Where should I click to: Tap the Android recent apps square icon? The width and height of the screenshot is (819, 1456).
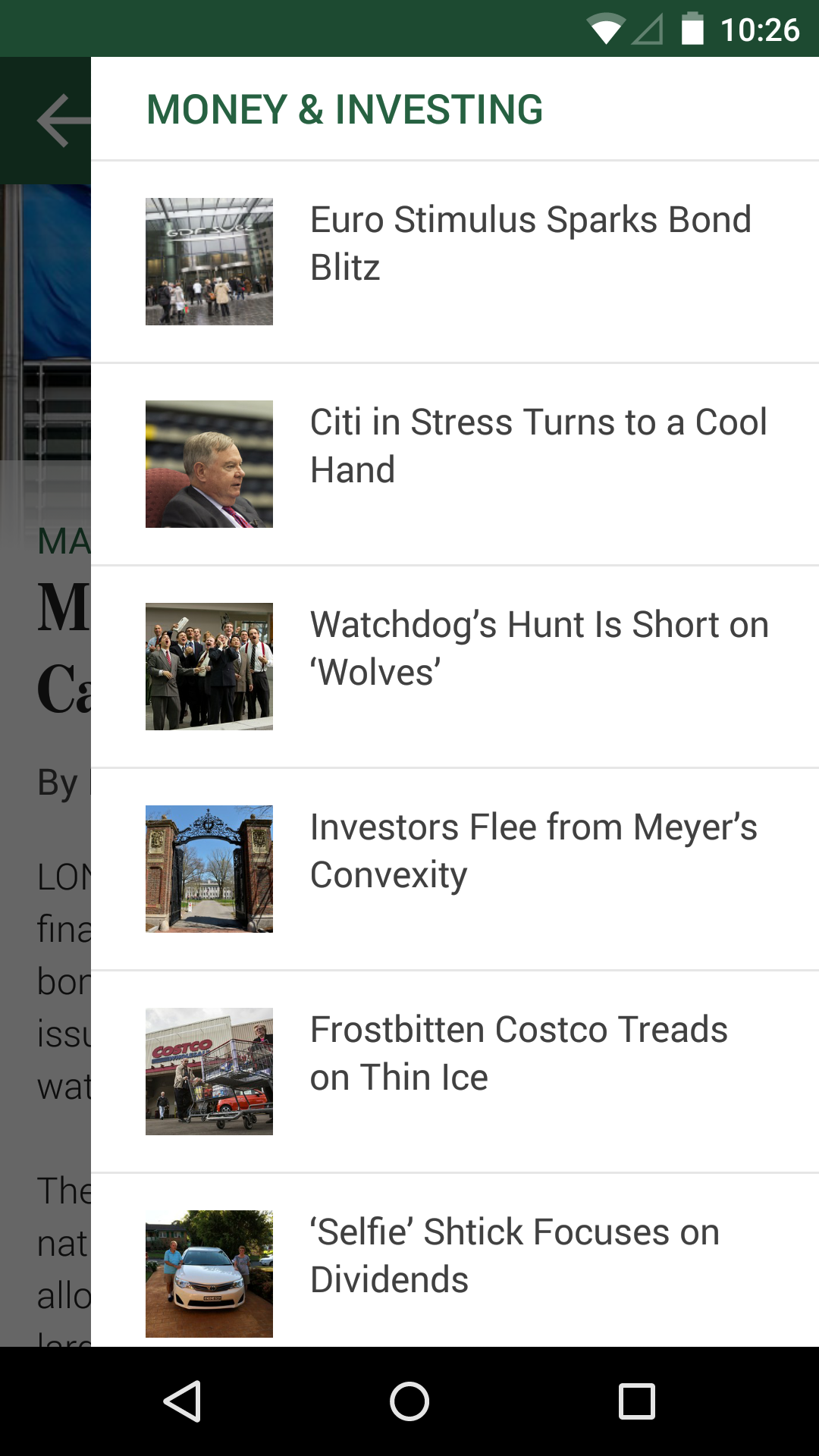[637, 1401]
